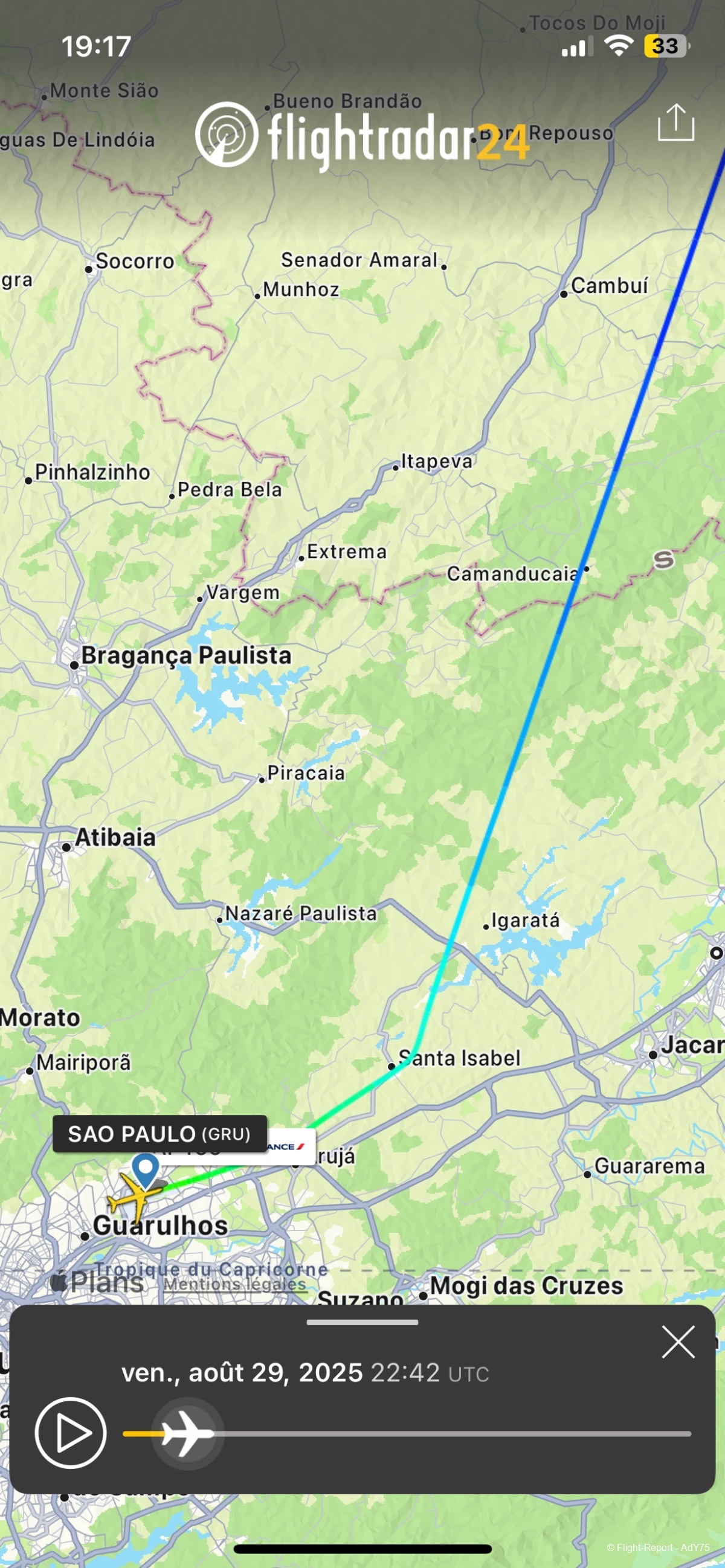The image size is (725, 1568).
Task: Open the Mentions légales link
Action: pos(235,1284)
